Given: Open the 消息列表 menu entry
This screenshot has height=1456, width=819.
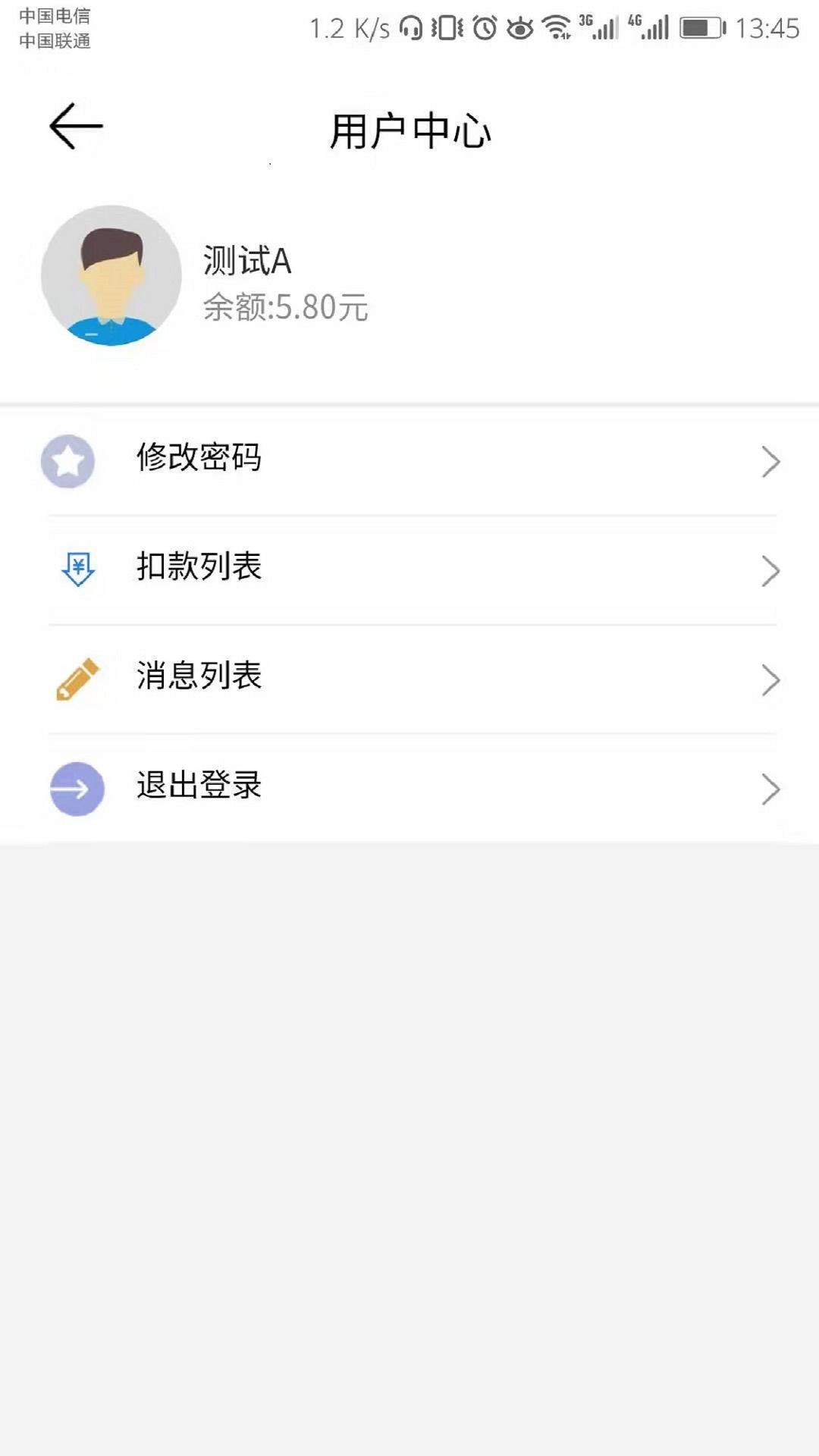Looking at the screenshot, I should [199, 677].
